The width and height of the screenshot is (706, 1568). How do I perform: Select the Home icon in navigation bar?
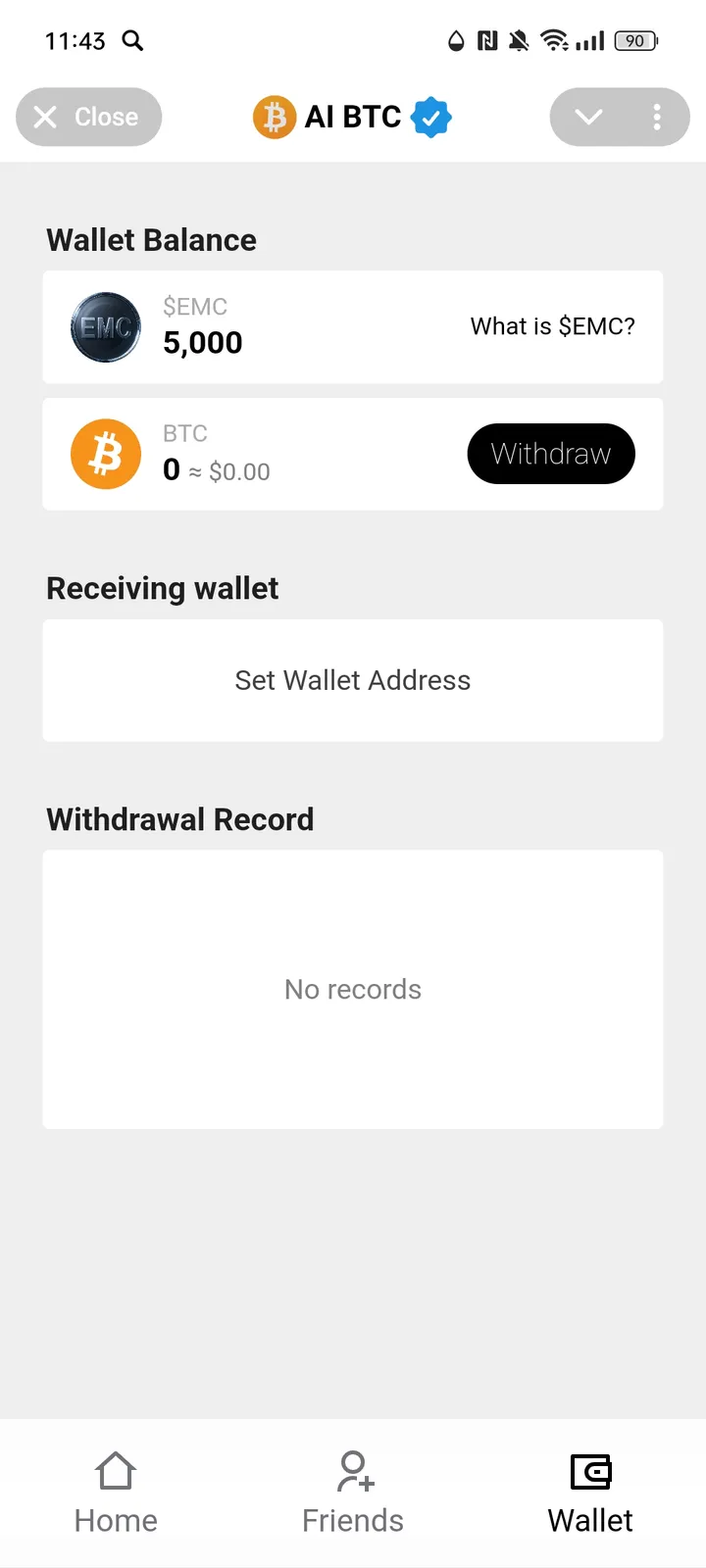[x=115, y=1471]
